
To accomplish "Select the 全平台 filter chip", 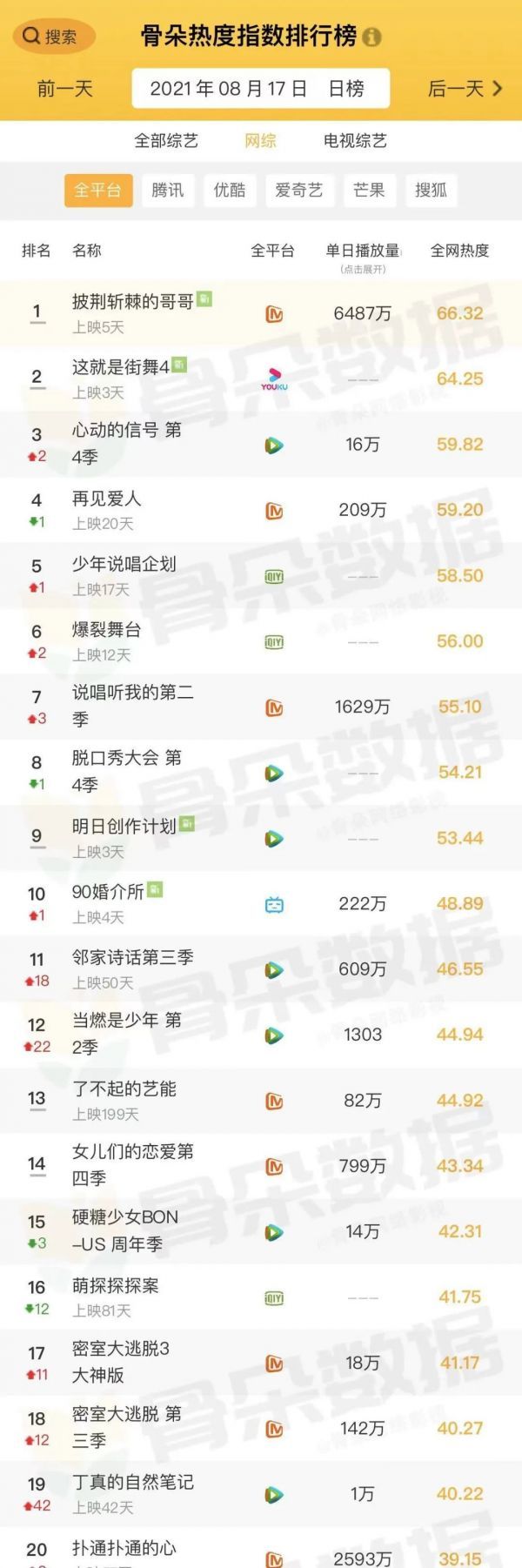I will tap(97, 191).
